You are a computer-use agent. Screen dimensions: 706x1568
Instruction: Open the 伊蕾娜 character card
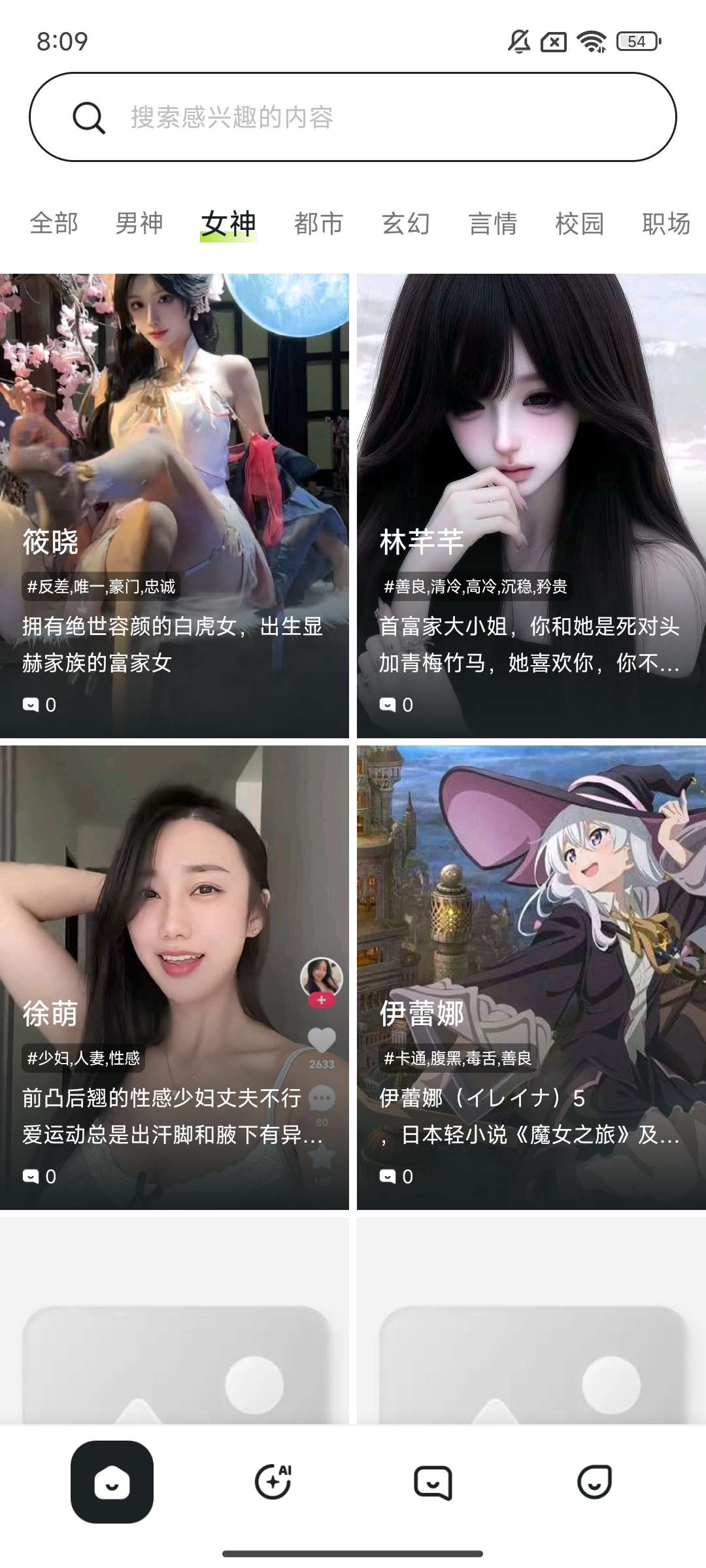(x=531, y=977)
